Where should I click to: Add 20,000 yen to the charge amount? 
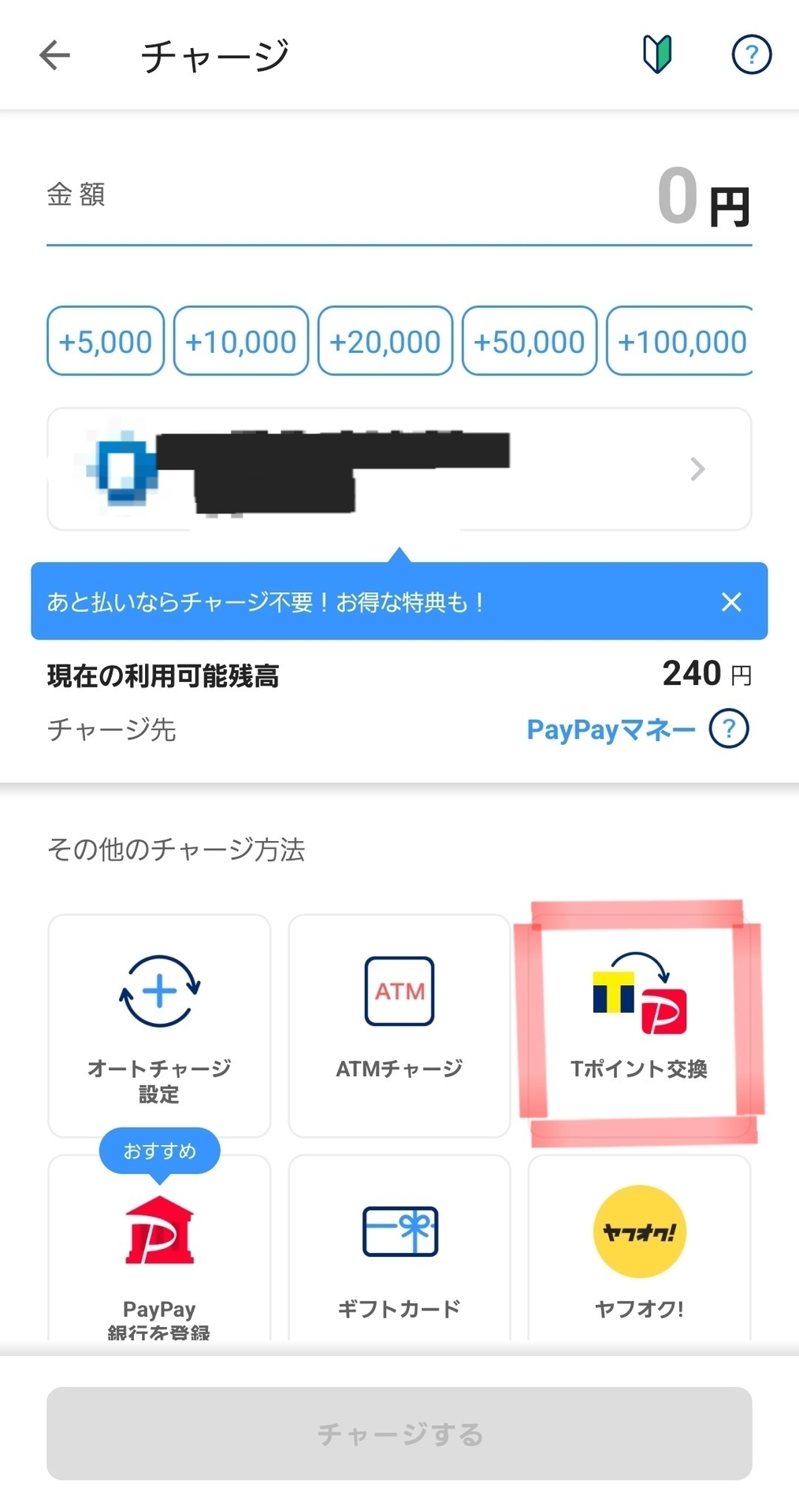(385, 340)
